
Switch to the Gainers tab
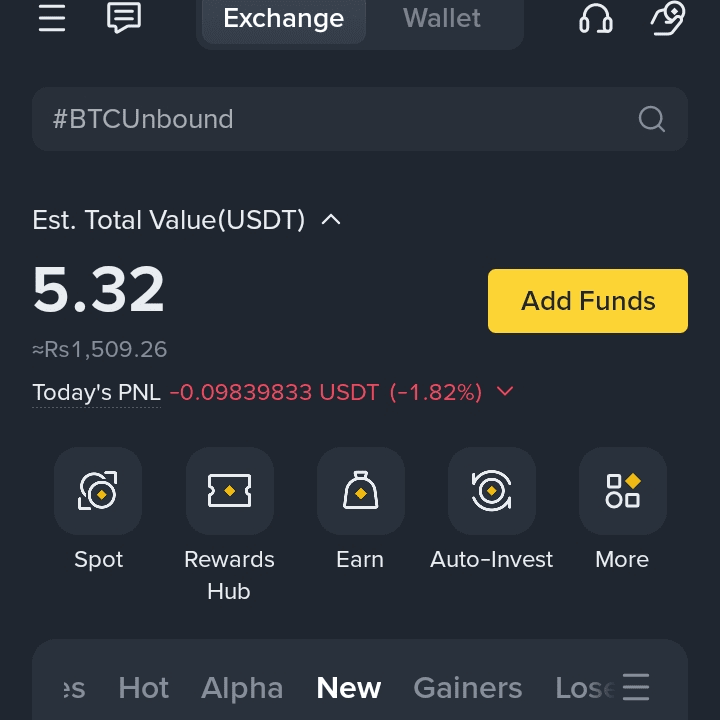tap(467, 688)
